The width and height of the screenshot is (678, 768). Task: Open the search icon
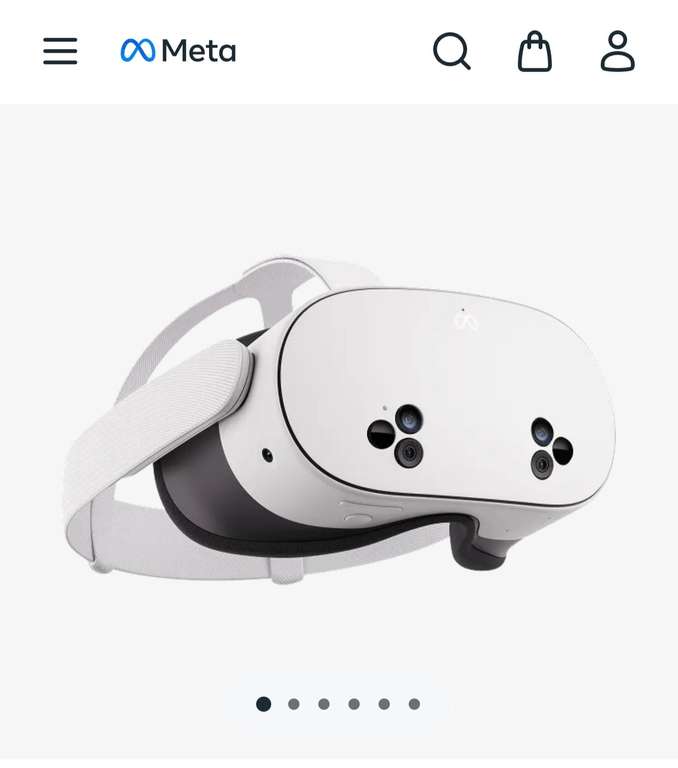451,51
